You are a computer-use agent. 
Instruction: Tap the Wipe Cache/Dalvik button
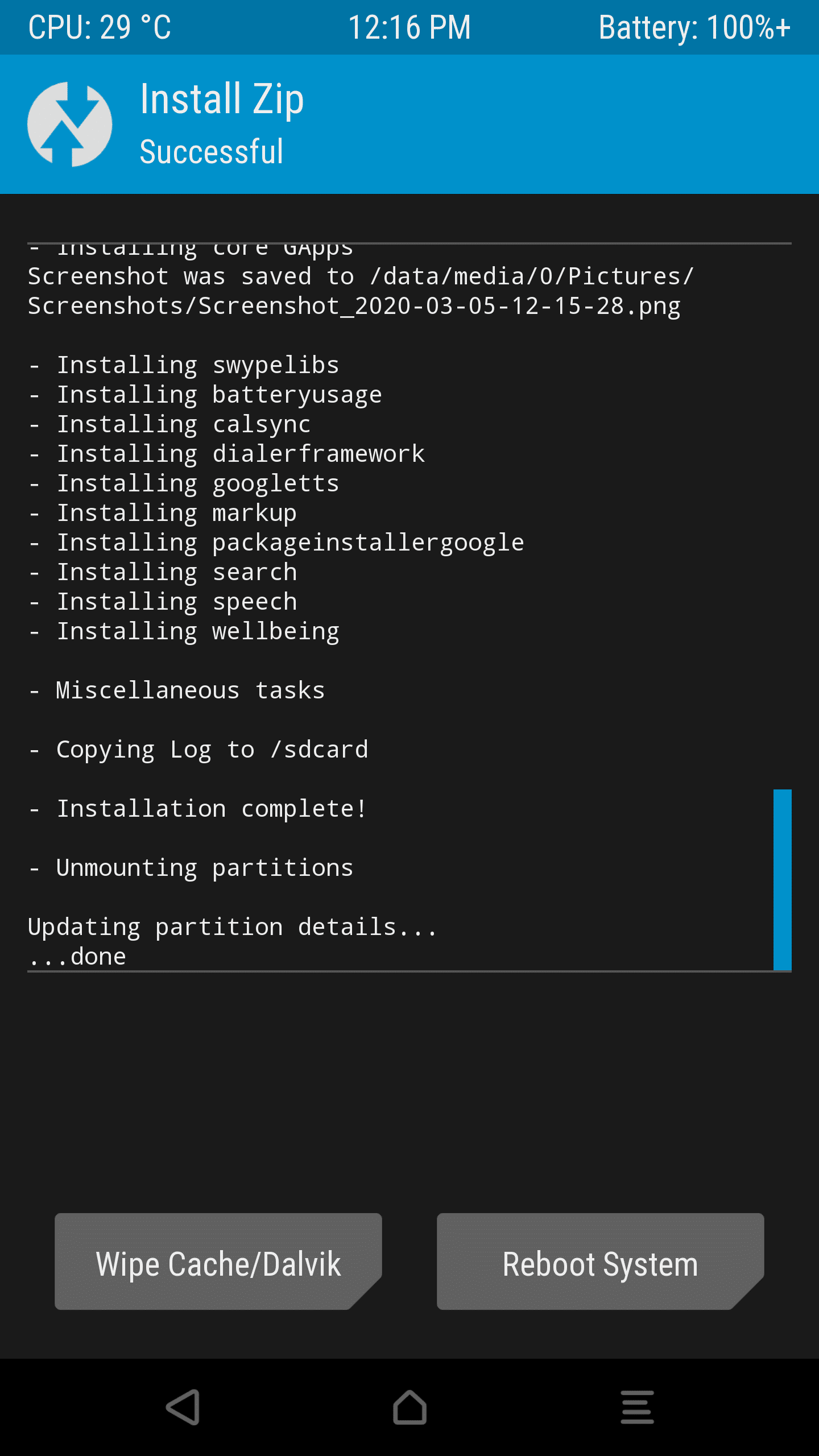tap(218, 1261)
